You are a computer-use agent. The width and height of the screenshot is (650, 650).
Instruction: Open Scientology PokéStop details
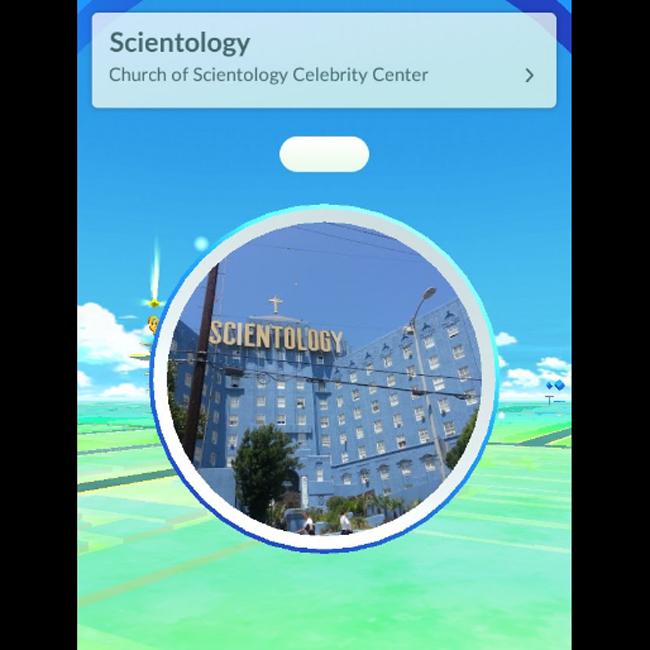click(528, 75)
